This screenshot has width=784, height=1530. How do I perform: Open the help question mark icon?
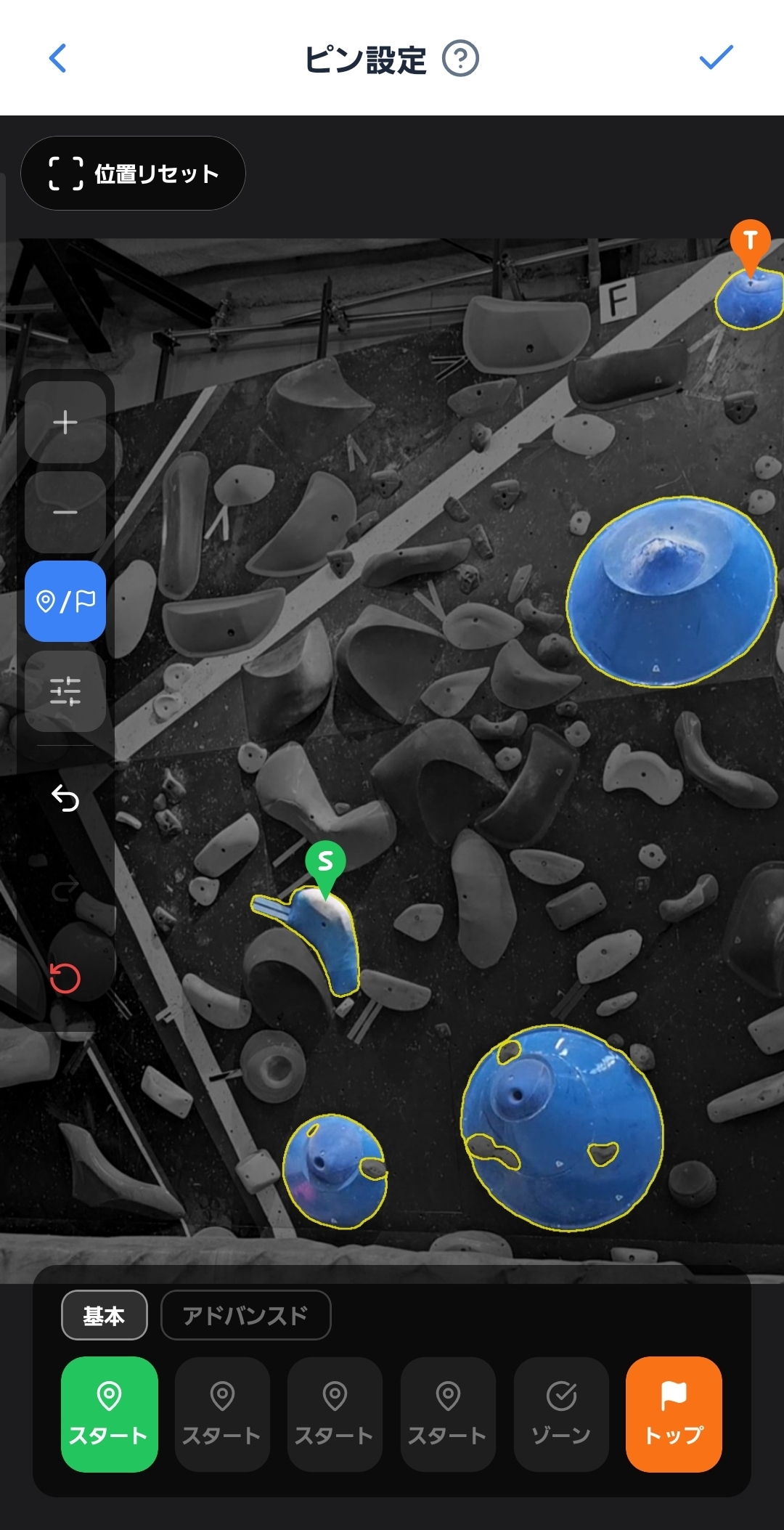point(460,59)
